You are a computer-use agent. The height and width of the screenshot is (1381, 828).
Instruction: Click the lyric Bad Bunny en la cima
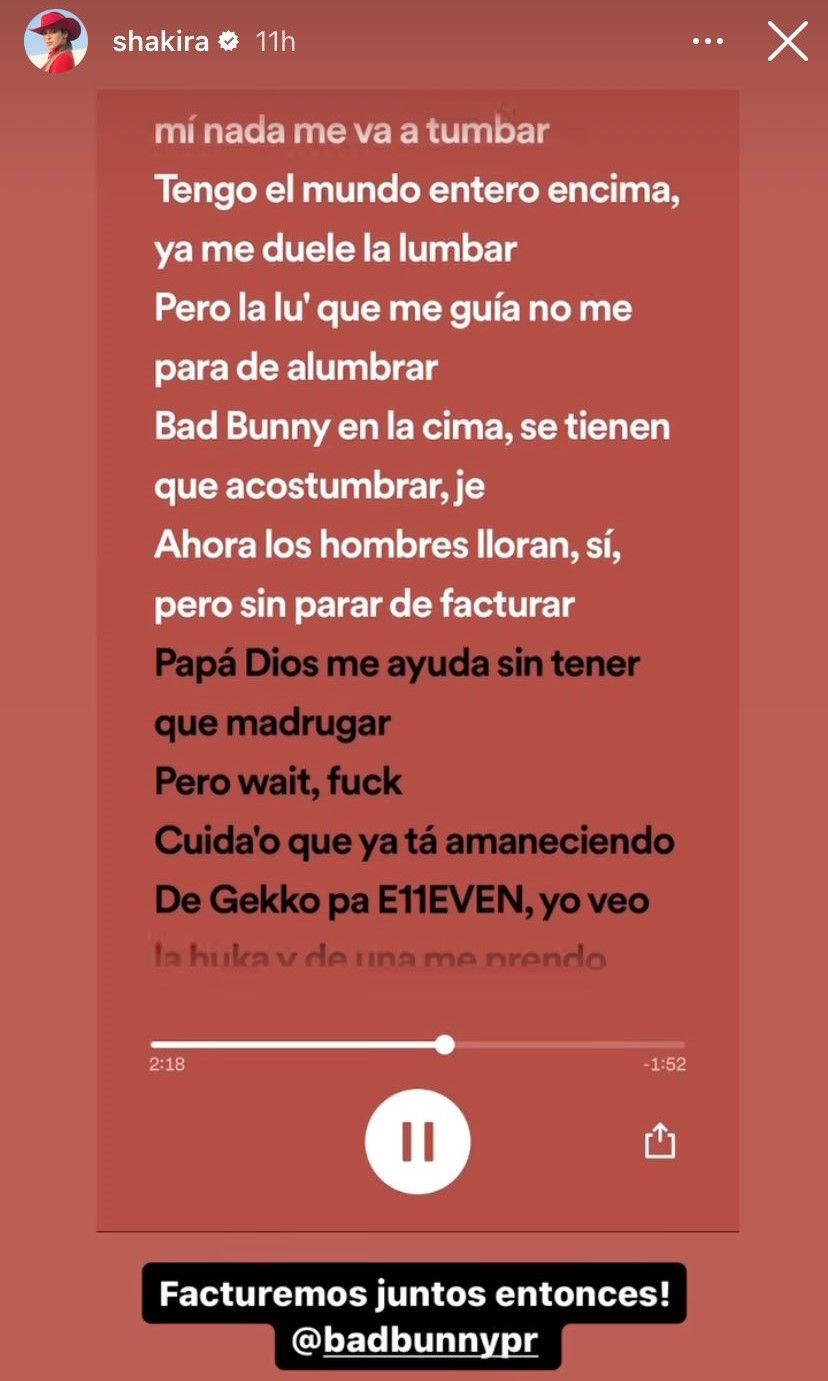(413, 427)
